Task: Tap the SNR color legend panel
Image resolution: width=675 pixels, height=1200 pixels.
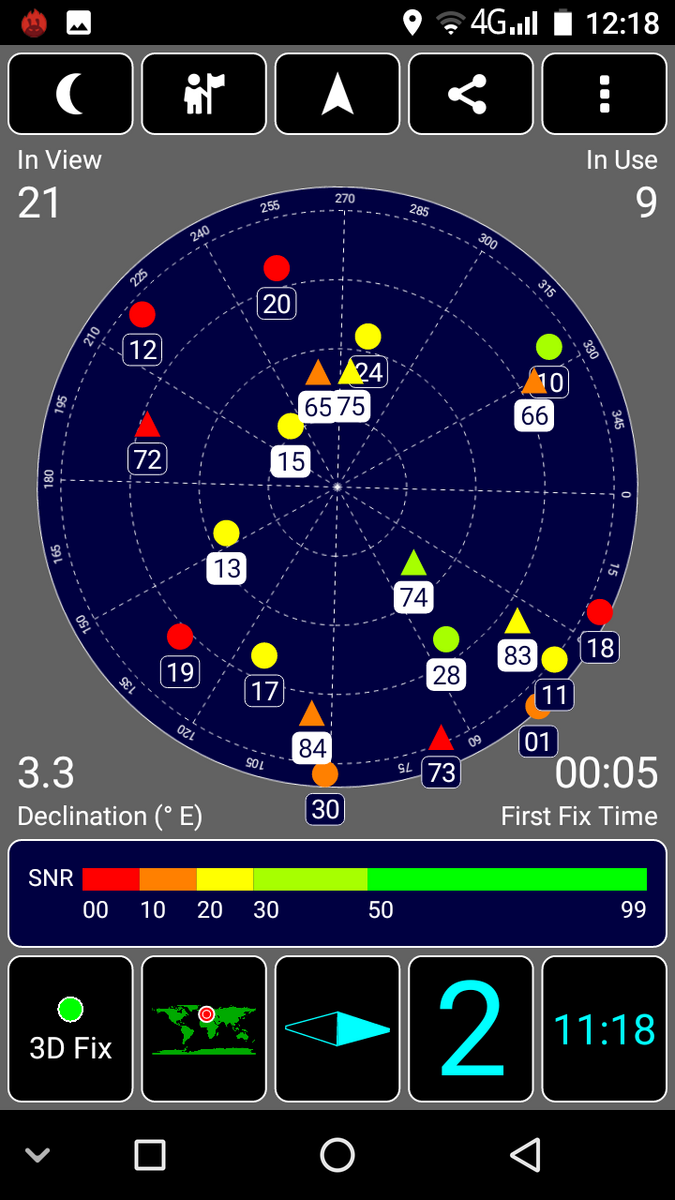Action: coord(338,893)
